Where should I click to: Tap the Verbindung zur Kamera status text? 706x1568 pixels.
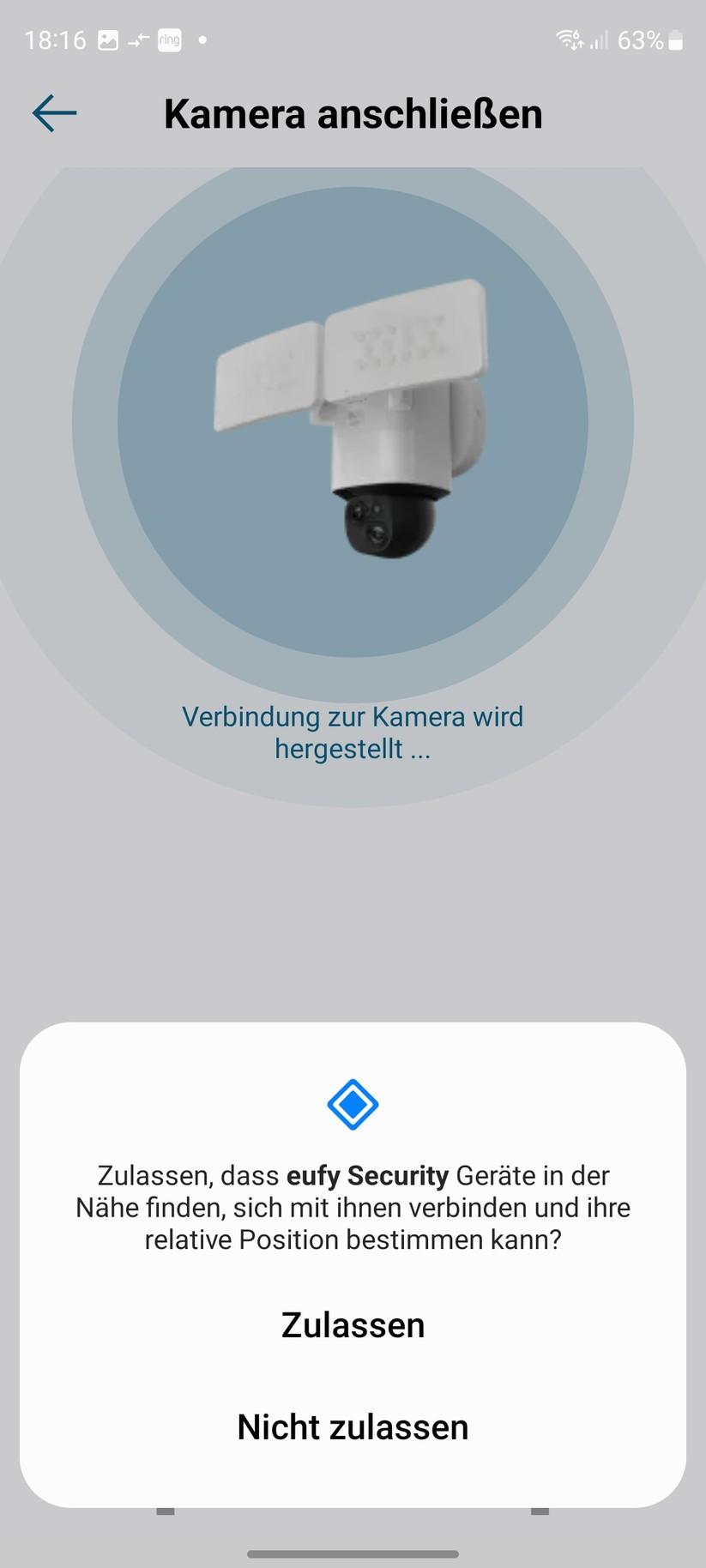click(353, 732)
